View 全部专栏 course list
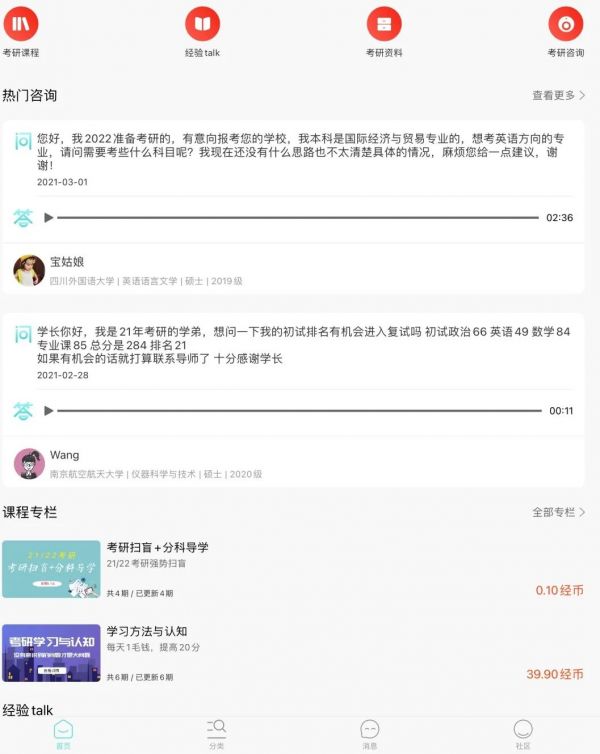 (558, 512)
